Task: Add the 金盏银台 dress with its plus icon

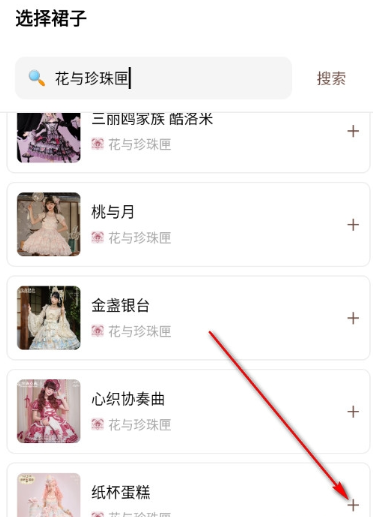Action: [353, 318]
